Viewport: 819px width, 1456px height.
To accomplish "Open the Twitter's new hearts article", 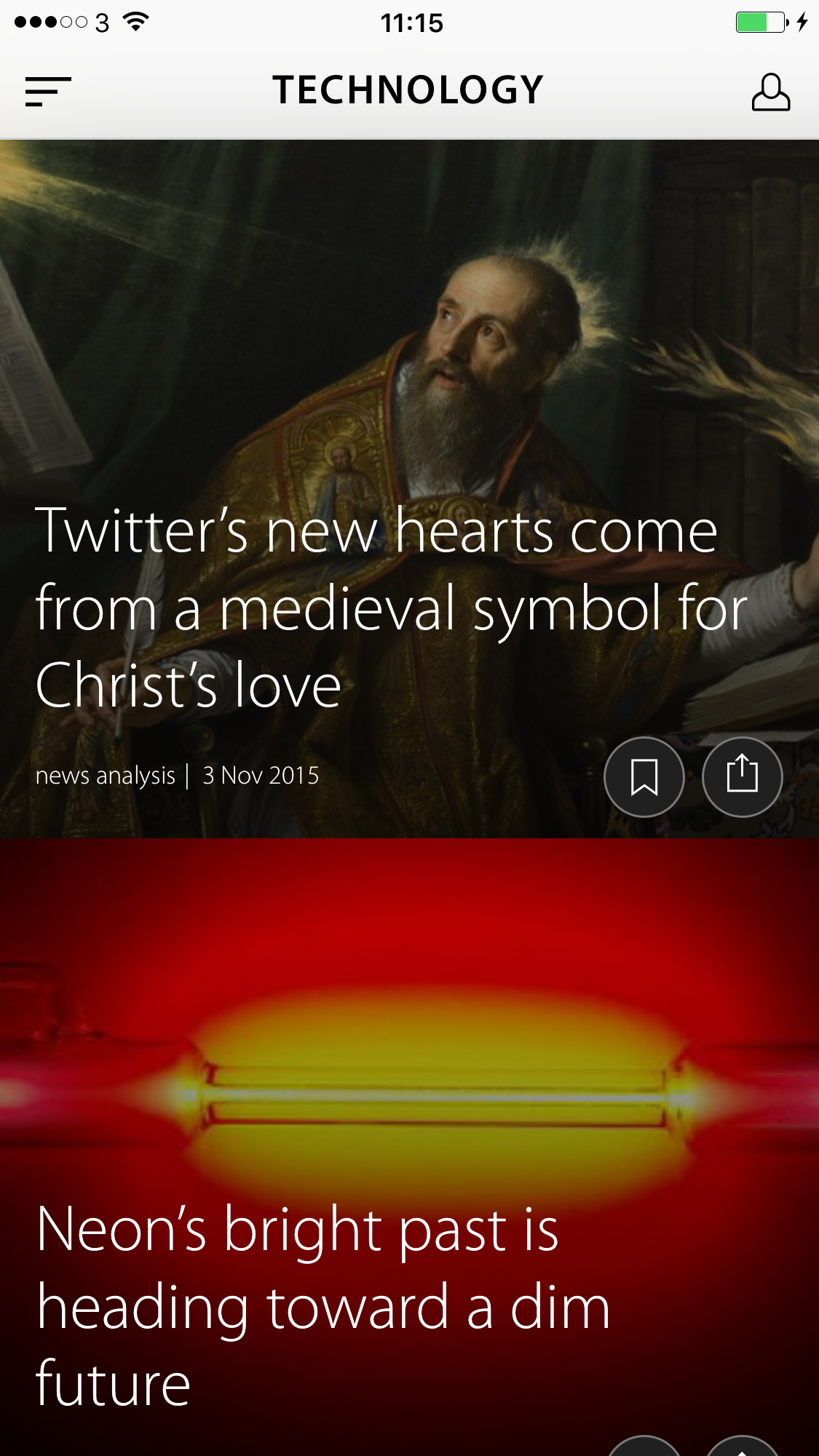I will point(391,608).
